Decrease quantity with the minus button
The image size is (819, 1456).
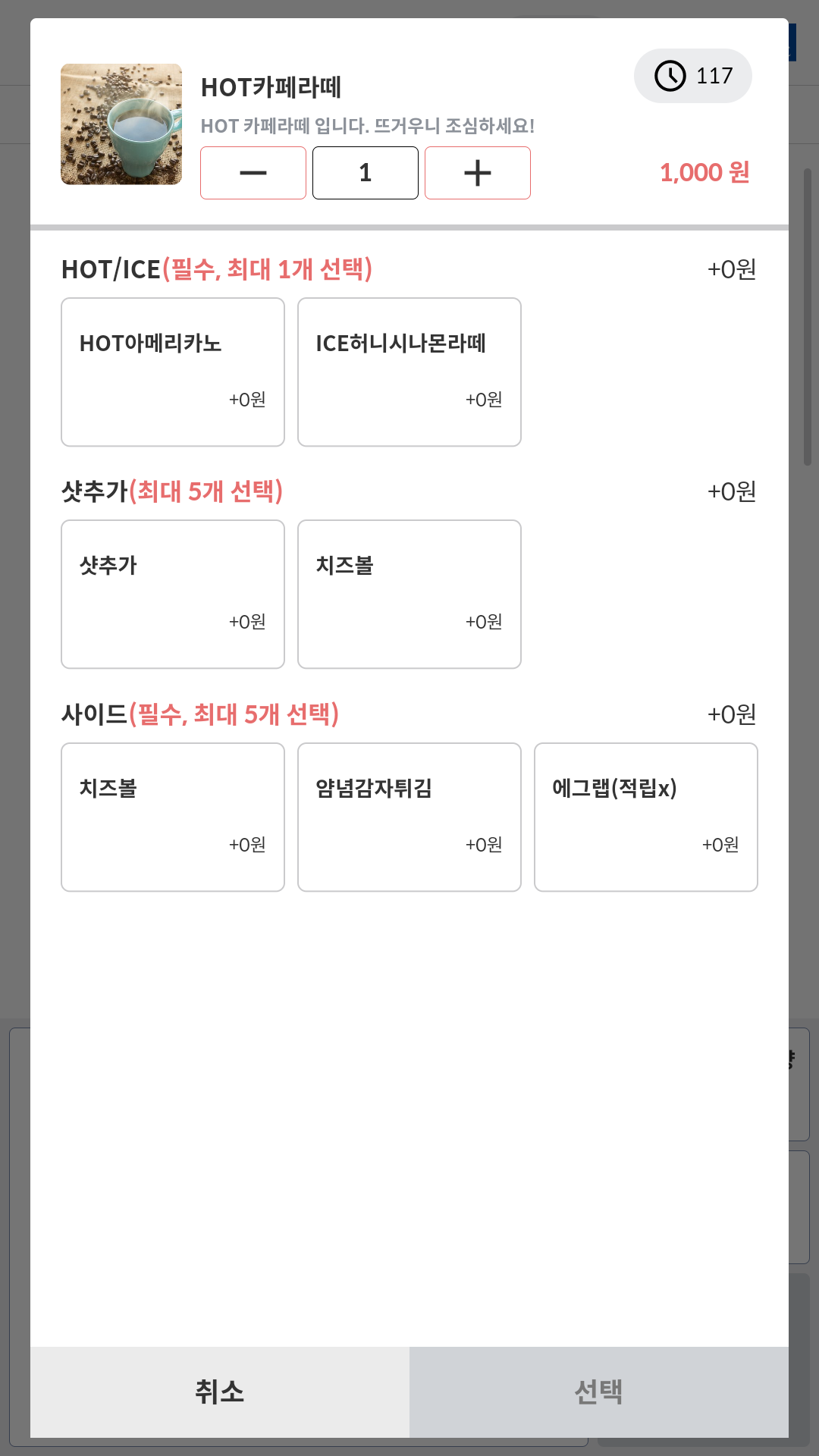pyautogui.click(x=253, y=173)
